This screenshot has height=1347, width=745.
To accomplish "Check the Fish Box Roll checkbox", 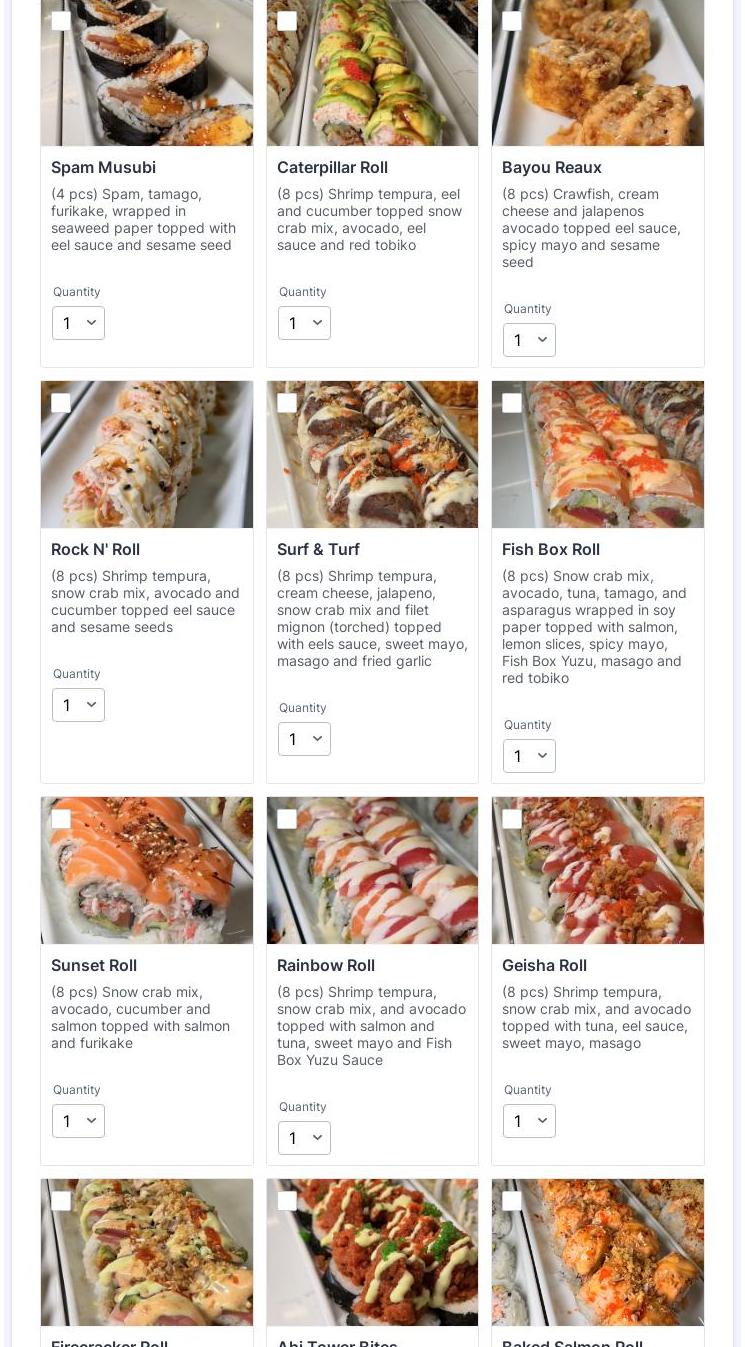I will tap(512, 403).
